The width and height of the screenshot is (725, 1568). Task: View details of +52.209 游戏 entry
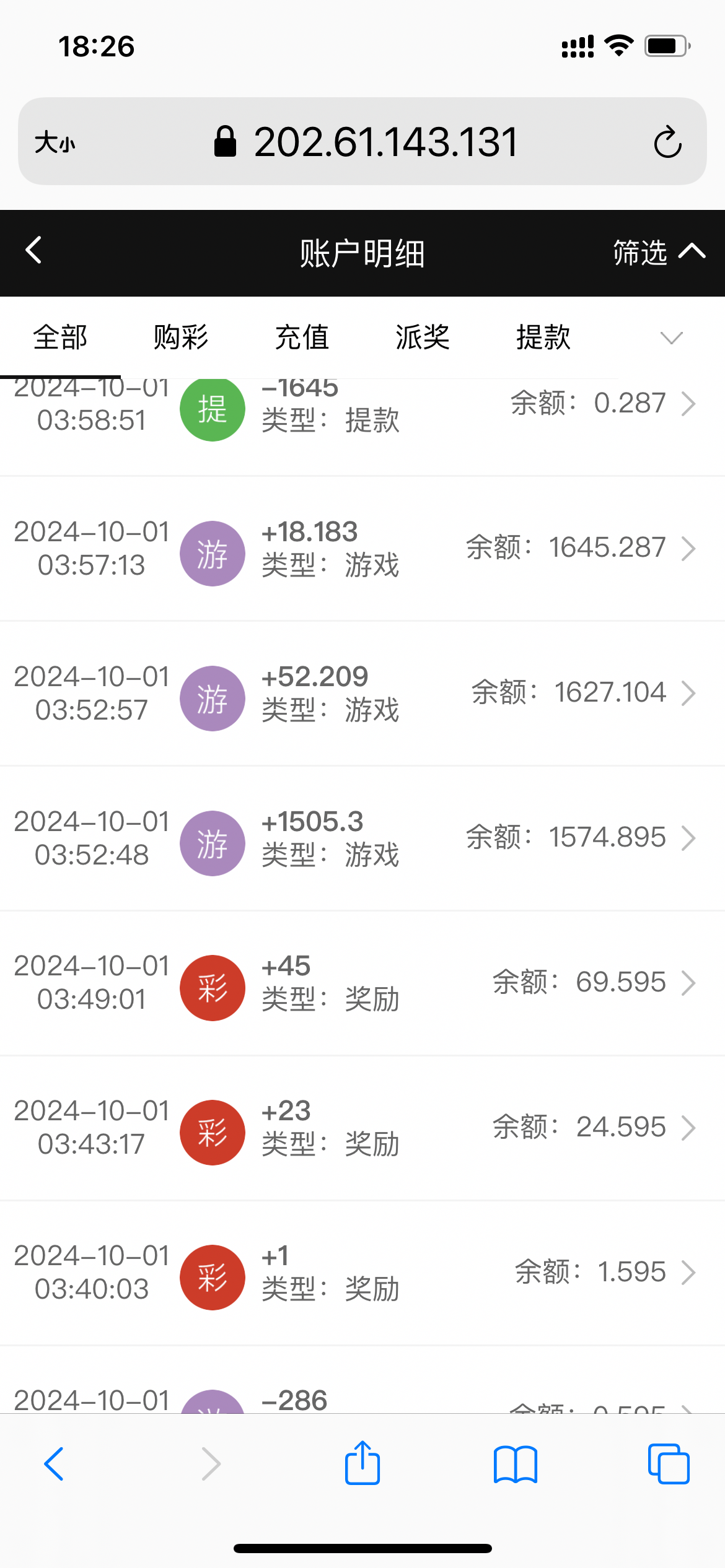362,694
